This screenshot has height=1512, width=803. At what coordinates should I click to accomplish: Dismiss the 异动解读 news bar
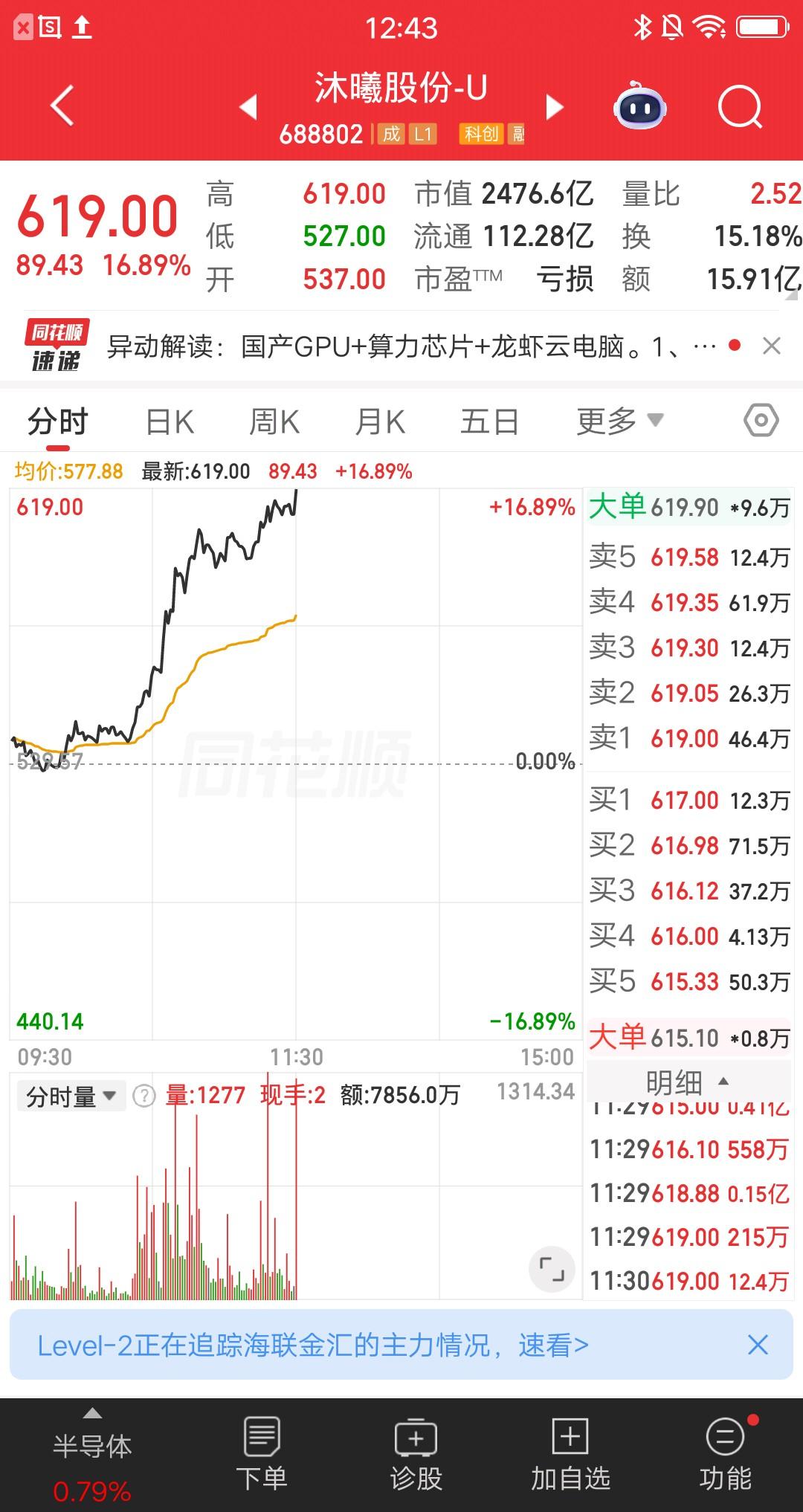click(x=771, y=346)
